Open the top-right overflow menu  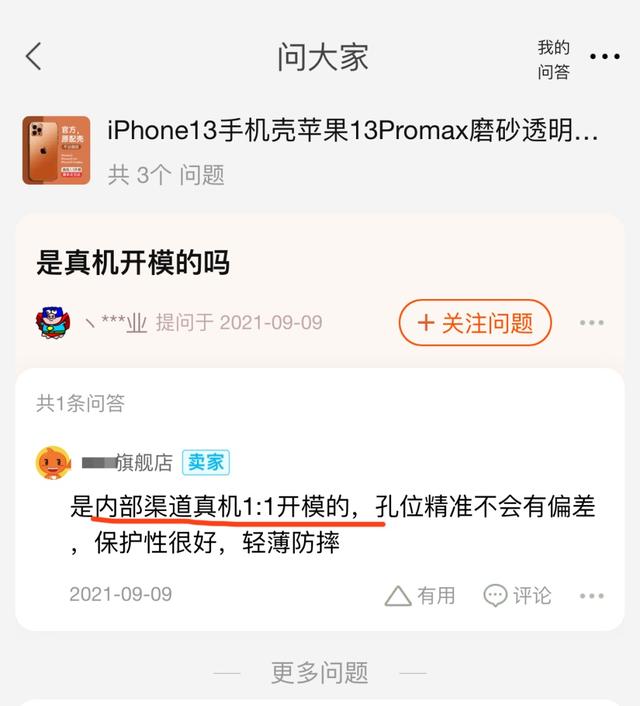coord(605,57)
